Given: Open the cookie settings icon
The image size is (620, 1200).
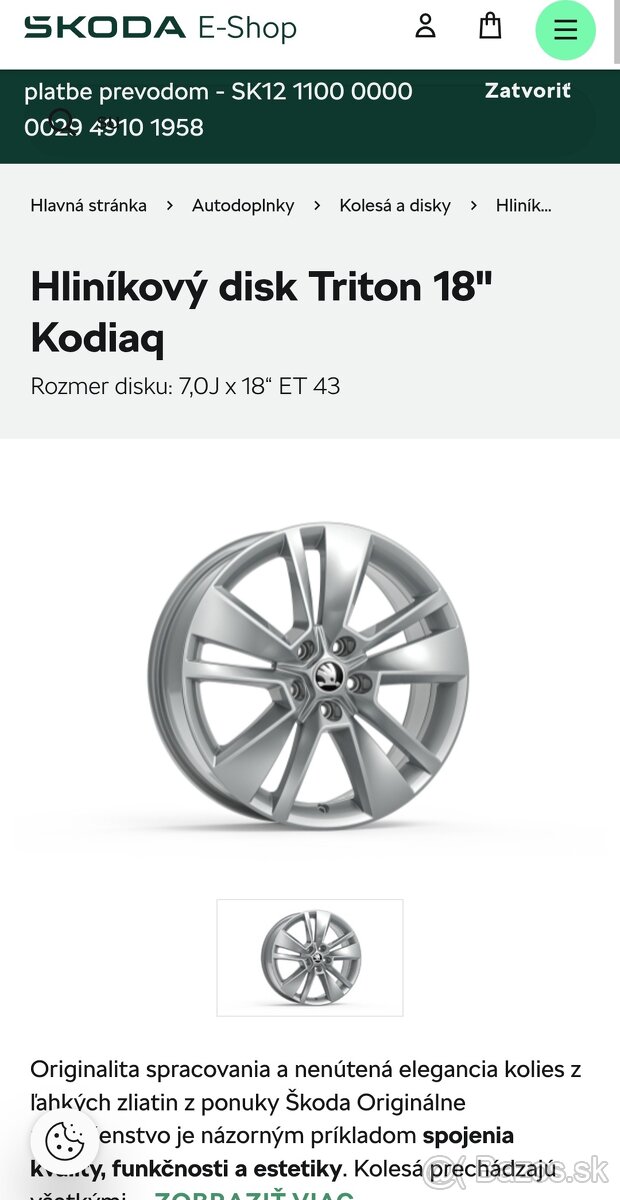Looking at the screenshot, I should (x=65, y=1142).
